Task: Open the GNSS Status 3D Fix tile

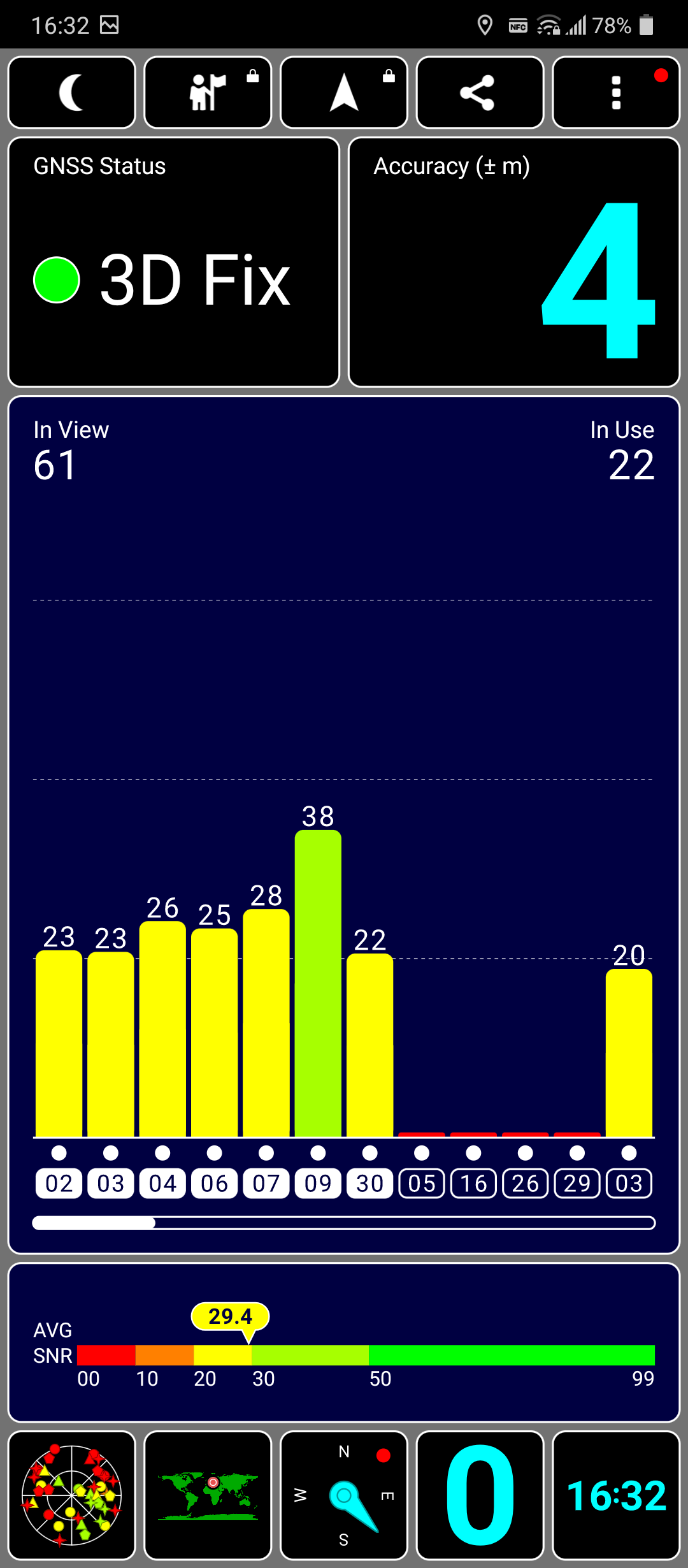Action: (x=174, y=262)
